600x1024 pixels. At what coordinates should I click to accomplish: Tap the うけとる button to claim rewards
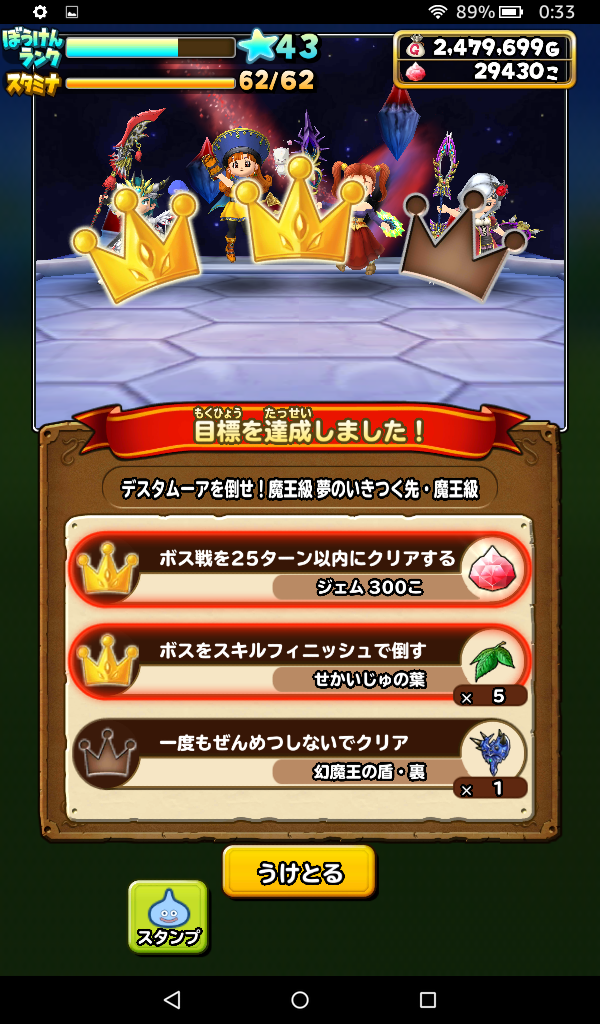pyautogui.click(x=299, y=872)
